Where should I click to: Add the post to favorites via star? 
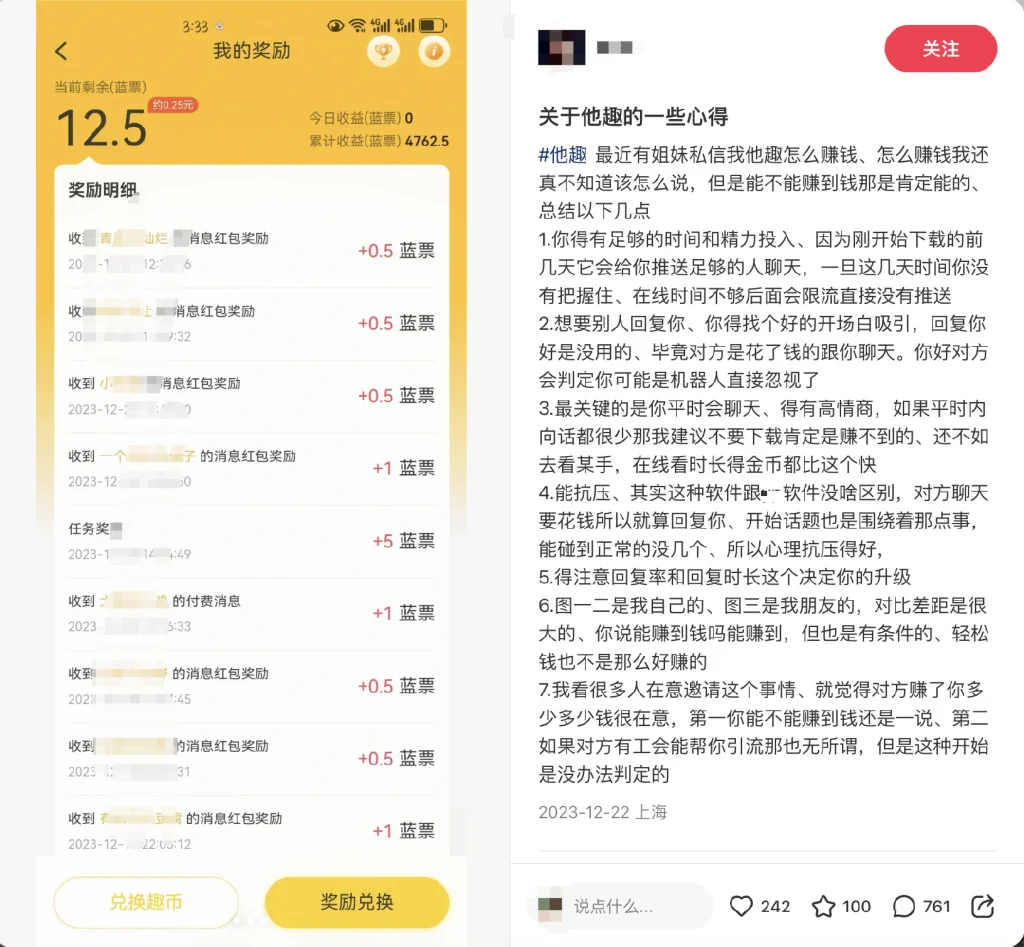(x=823, y=906)
